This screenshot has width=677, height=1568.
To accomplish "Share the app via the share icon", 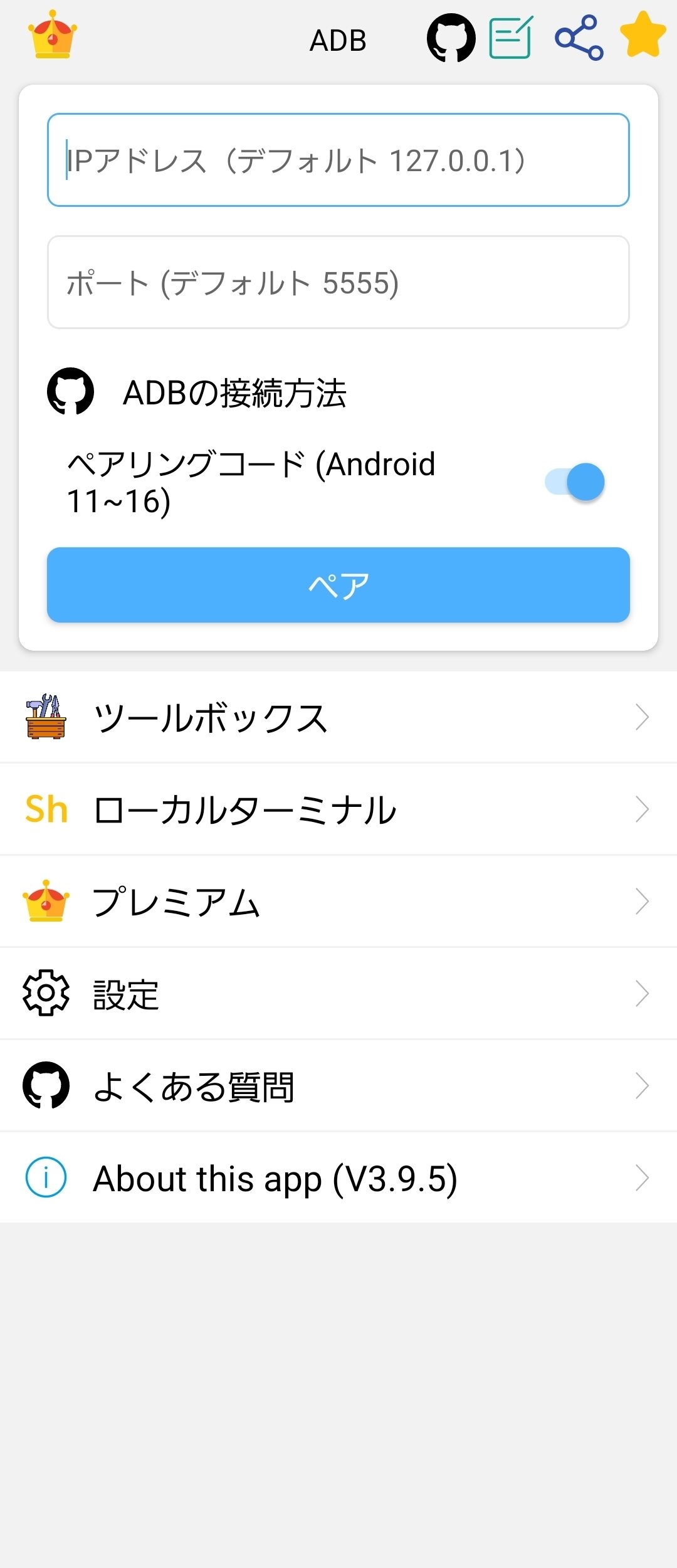I will [578, 38].
